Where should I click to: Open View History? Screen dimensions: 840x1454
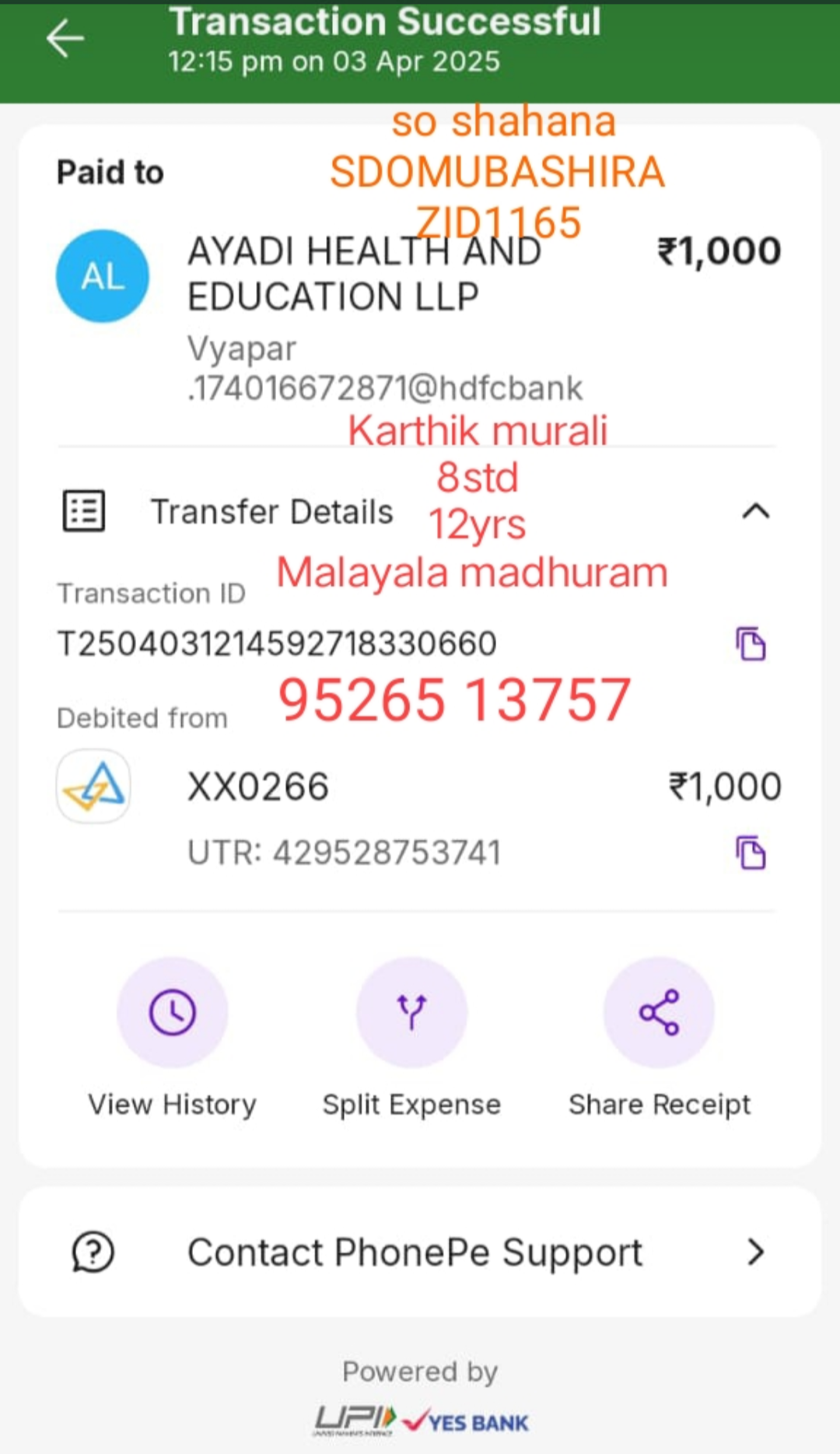pos(172,1012)
